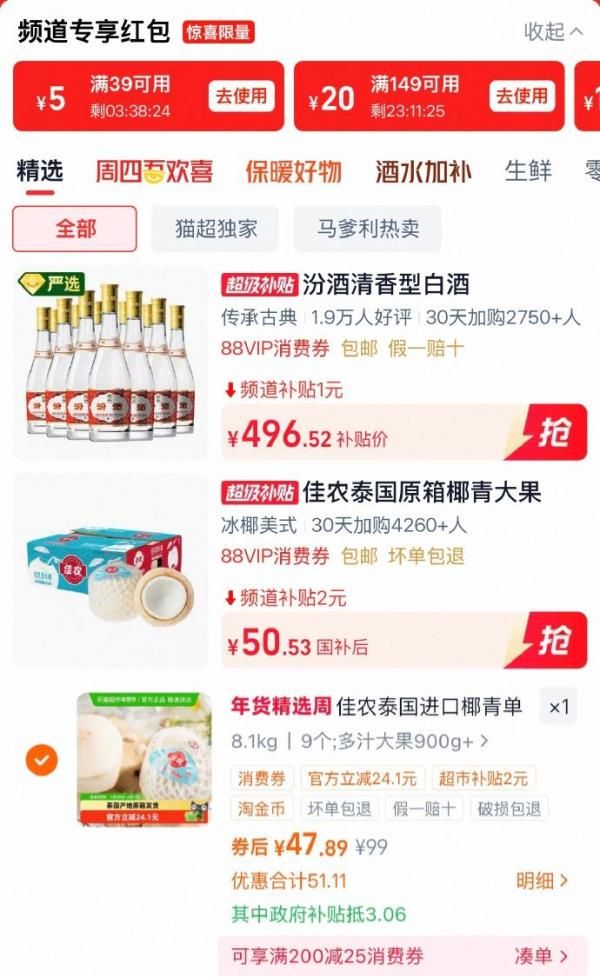This screenshot has width=600, height=978.
Task: Use the ¥5 满39可用 coupon
Action: point(241,96)
